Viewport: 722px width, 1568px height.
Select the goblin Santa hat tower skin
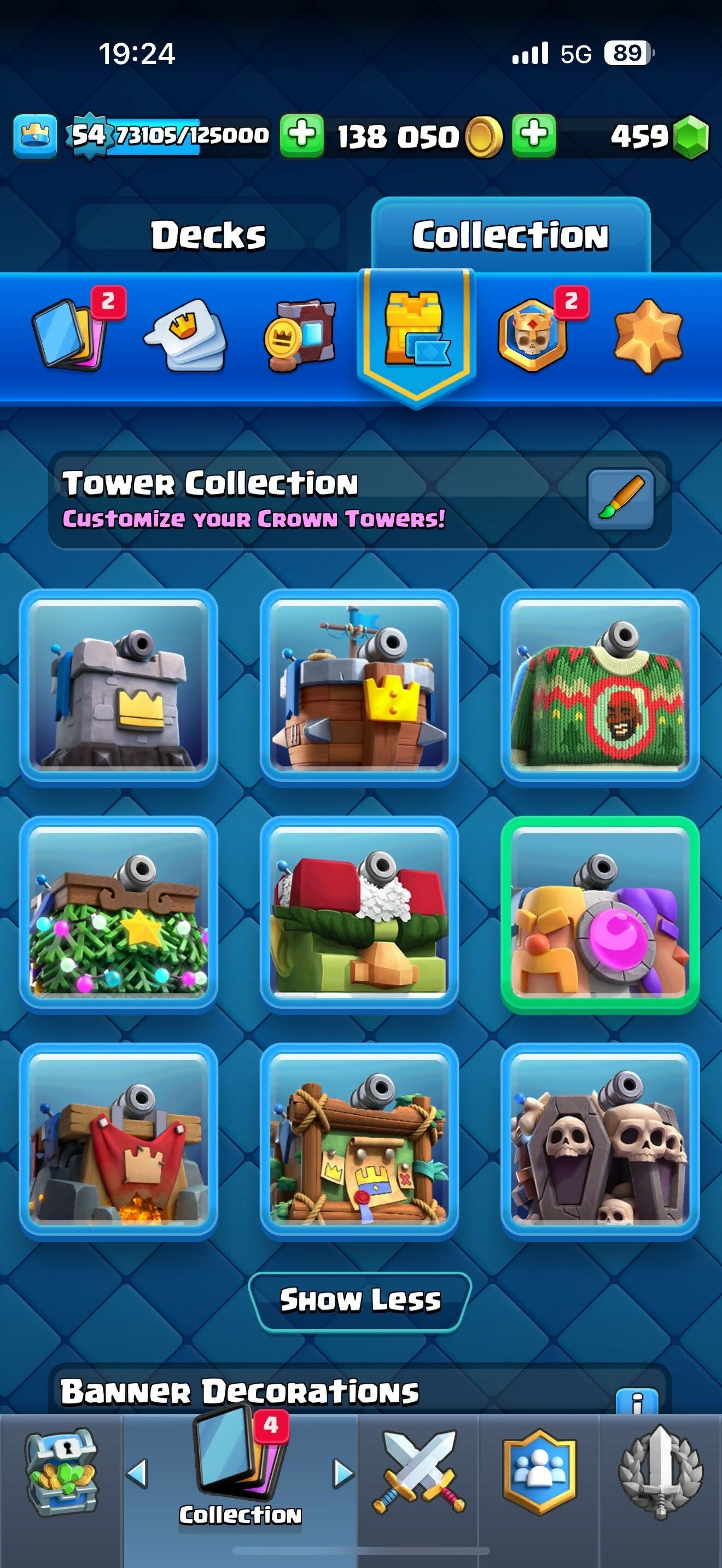pyautogui.click(x=359, y=912)
